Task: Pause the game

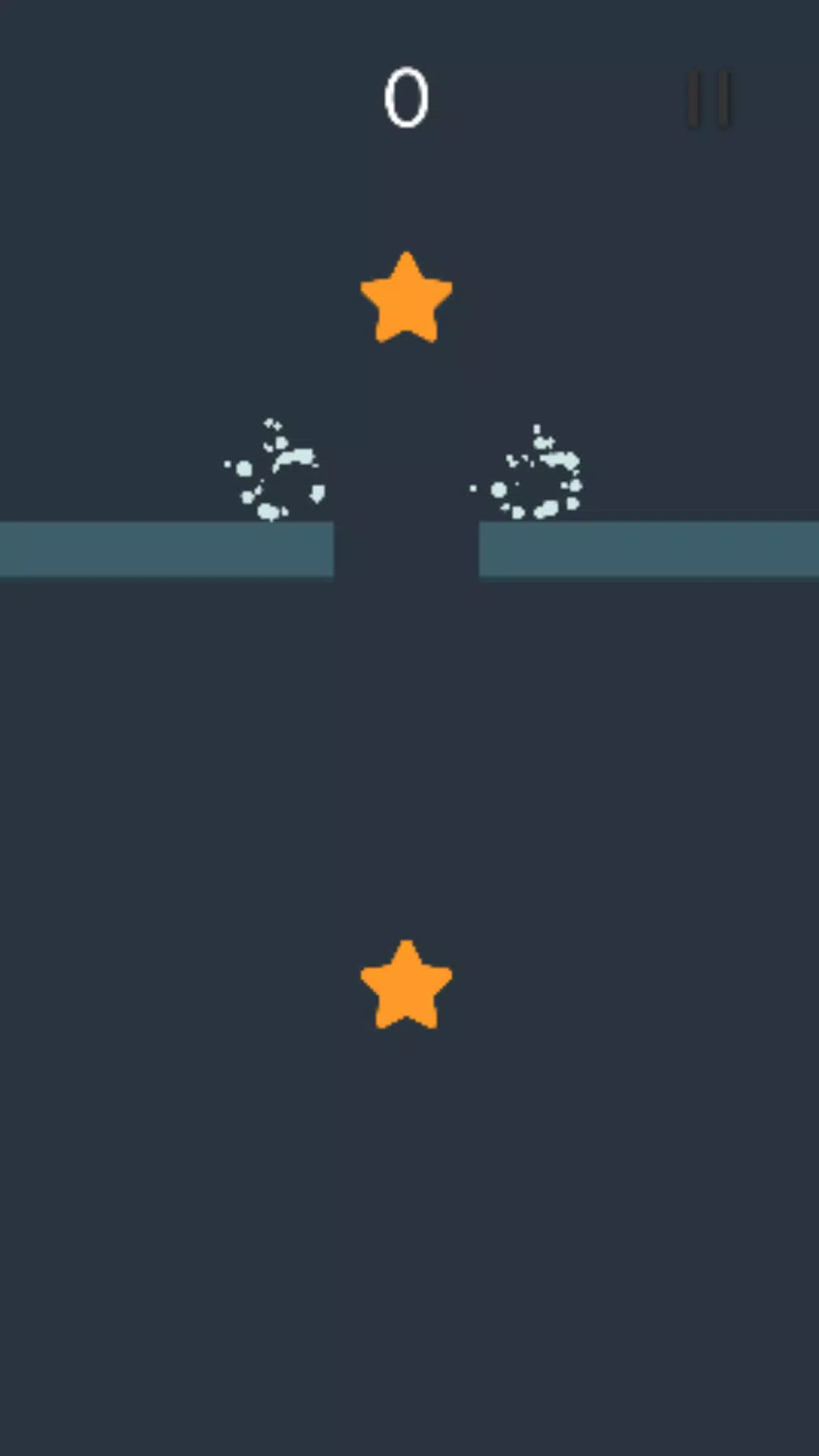Action: [709, 99]
